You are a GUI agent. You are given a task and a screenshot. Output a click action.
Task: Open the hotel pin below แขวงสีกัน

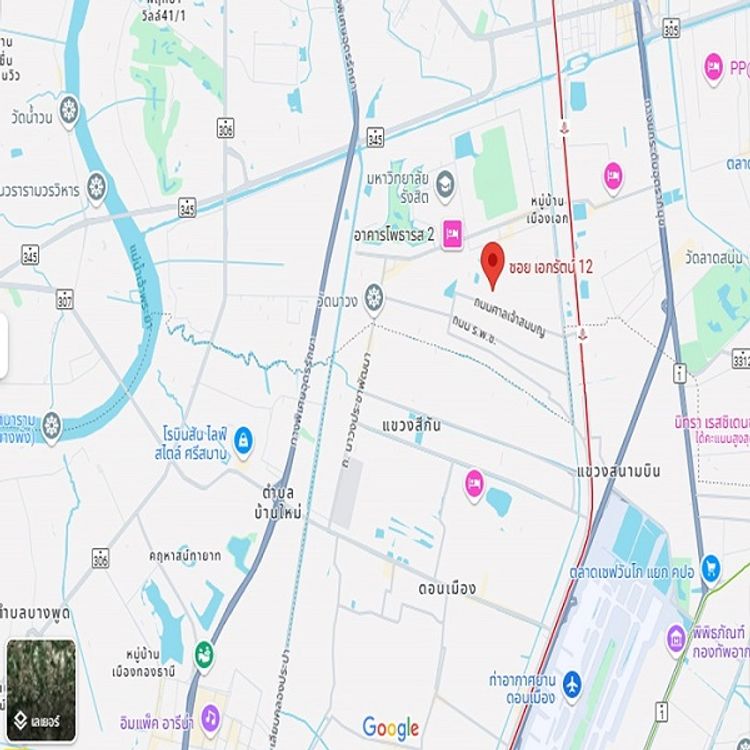pyautogui.click(x=474, y=484)
